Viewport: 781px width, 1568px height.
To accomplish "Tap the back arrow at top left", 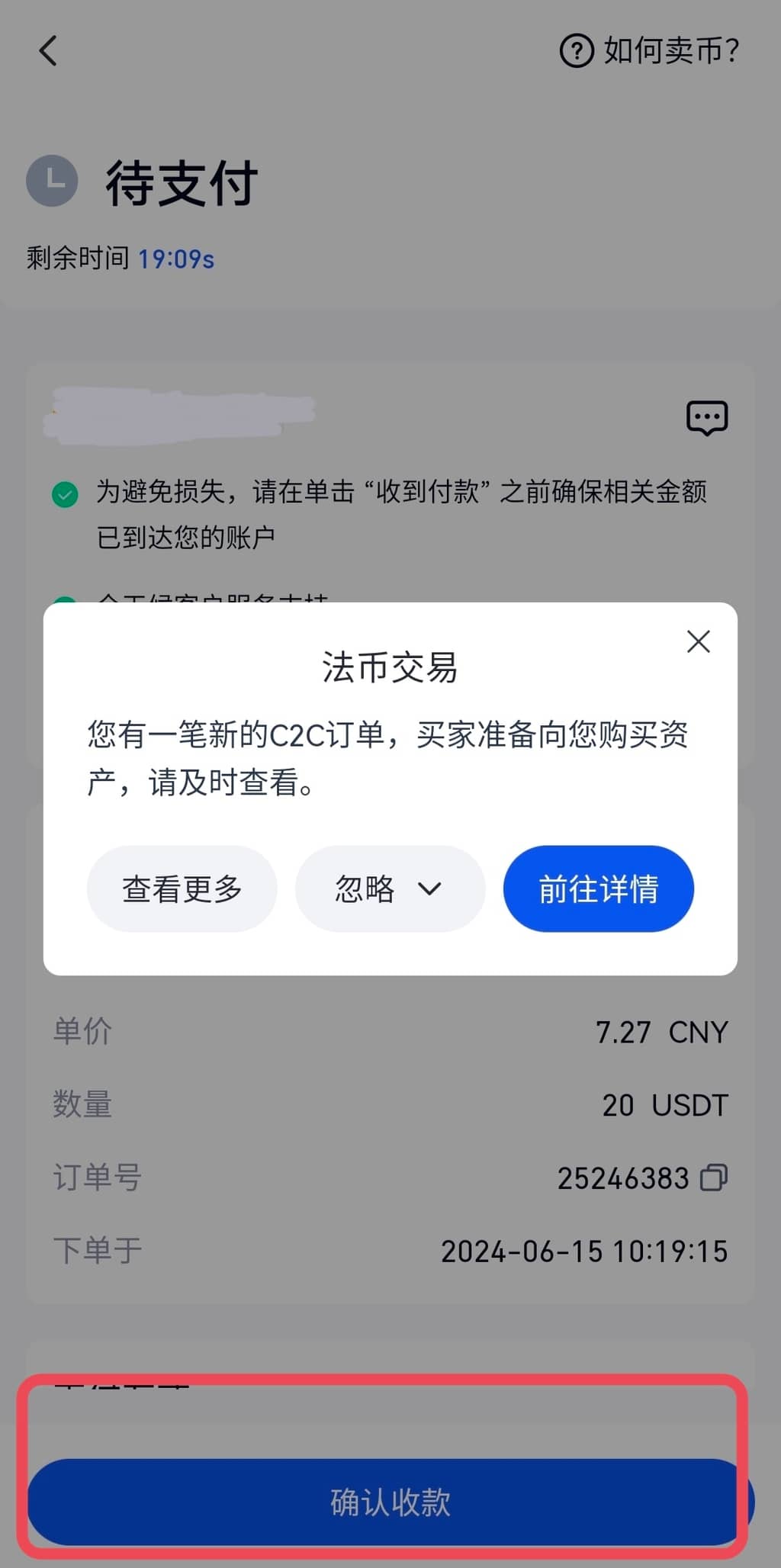I will [47, 50].
